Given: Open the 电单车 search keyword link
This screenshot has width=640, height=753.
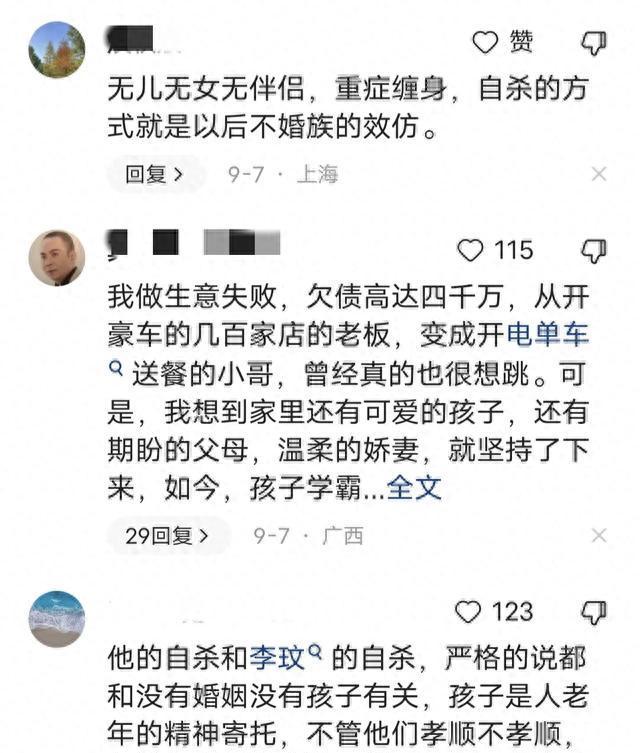Looking at the screenshot, I should [547, 335].
